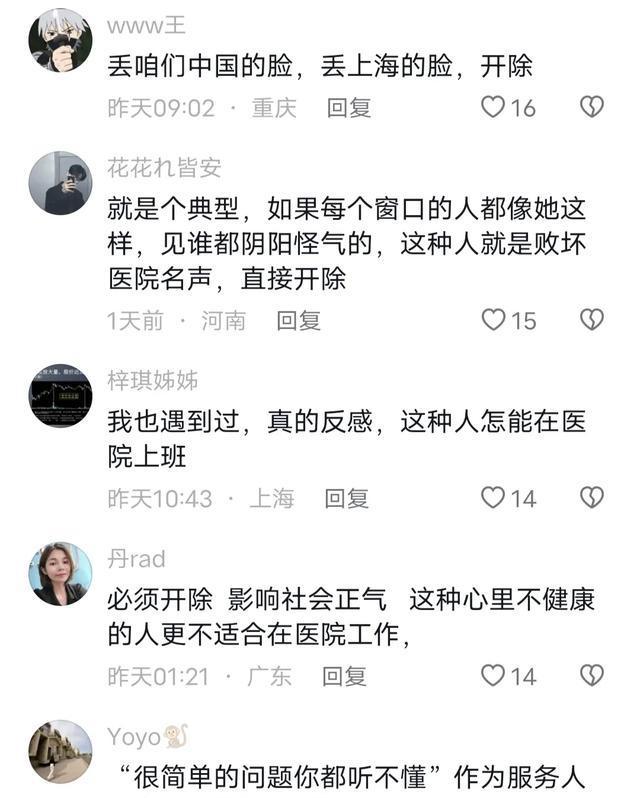The height and width of the screenshot is (798, 640).
Task: Open 梓琪姊姊's profile avatar
Action: pyautogui.click(x=60, y=396)
